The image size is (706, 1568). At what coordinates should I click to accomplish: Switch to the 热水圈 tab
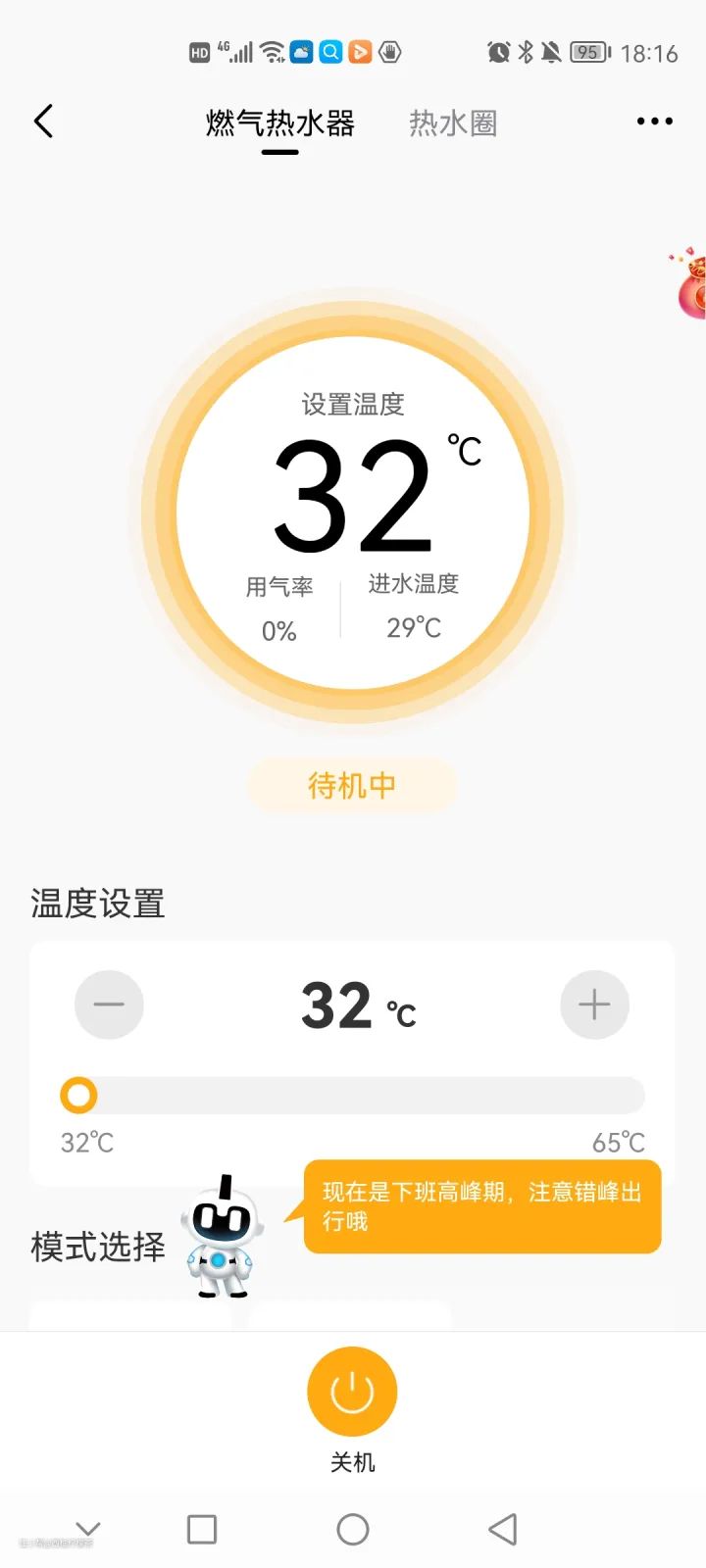(453, 123)
